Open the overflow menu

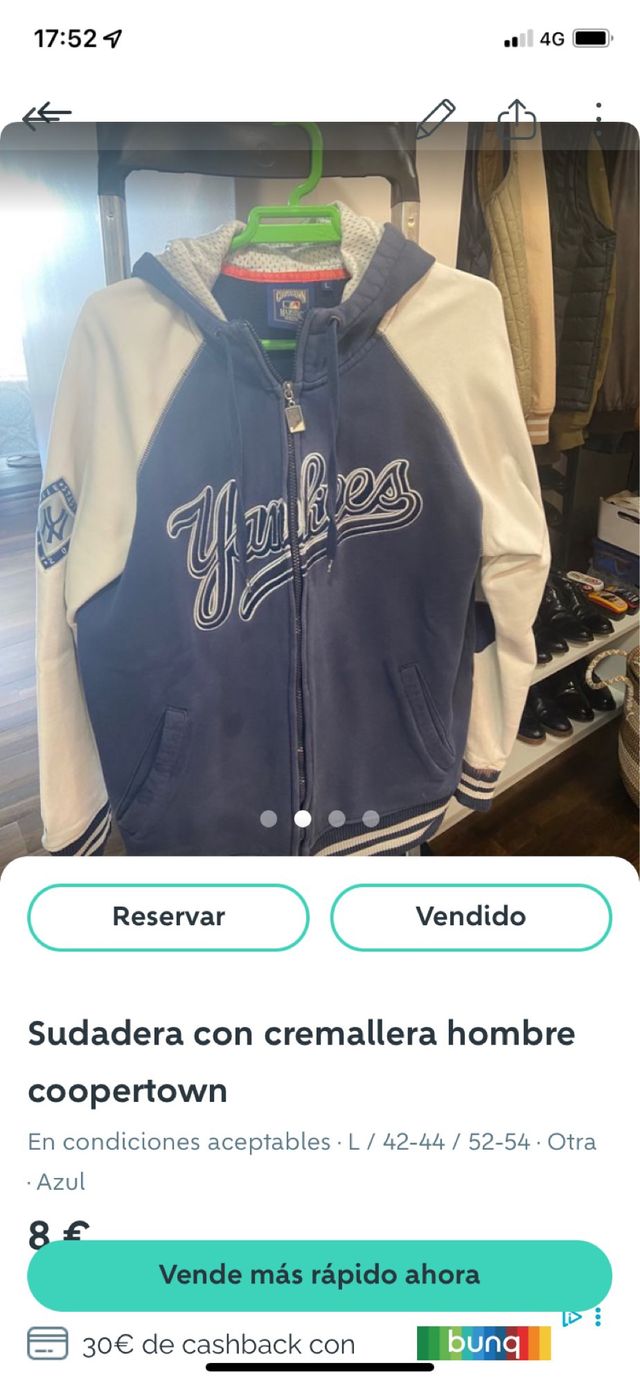[598, 119]
